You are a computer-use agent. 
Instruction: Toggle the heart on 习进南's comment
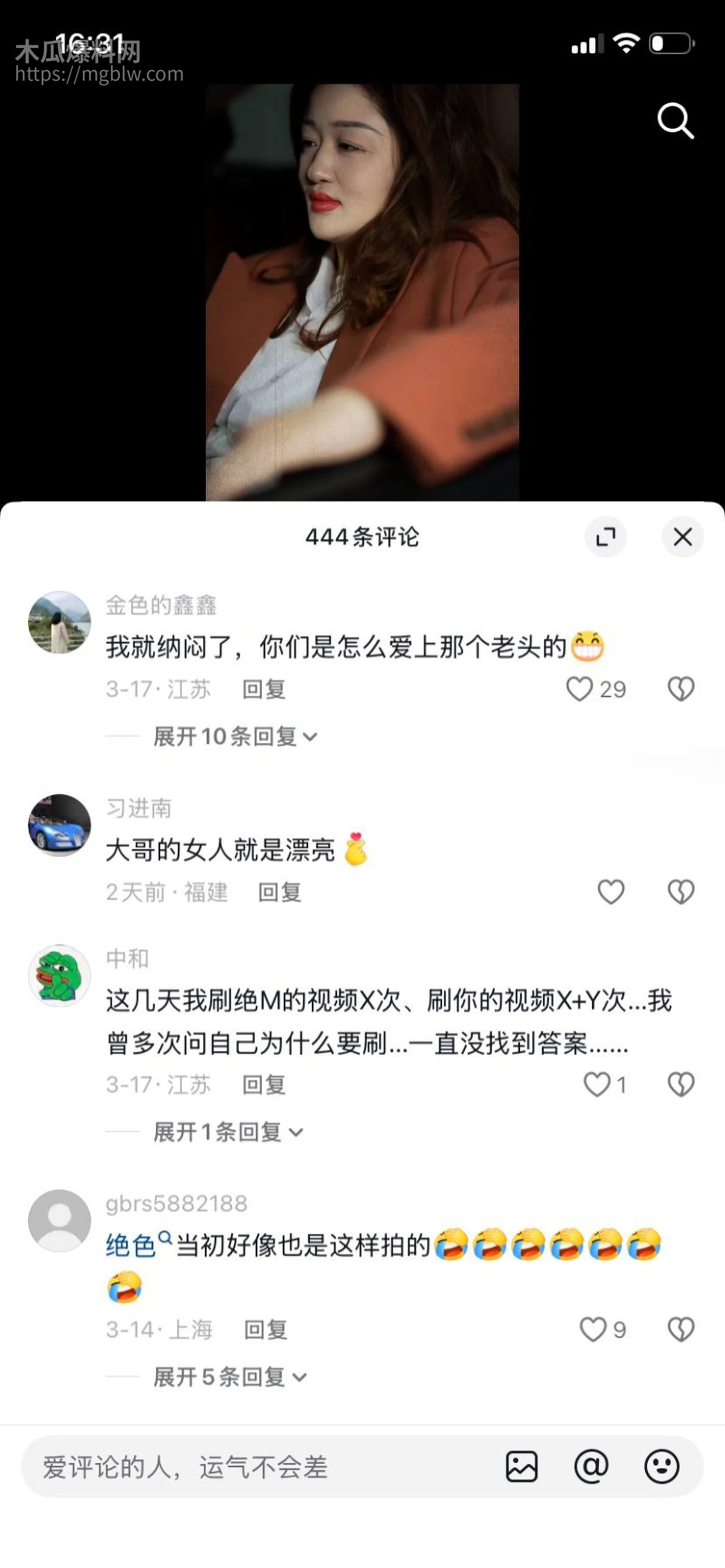(x=610, y=890)
